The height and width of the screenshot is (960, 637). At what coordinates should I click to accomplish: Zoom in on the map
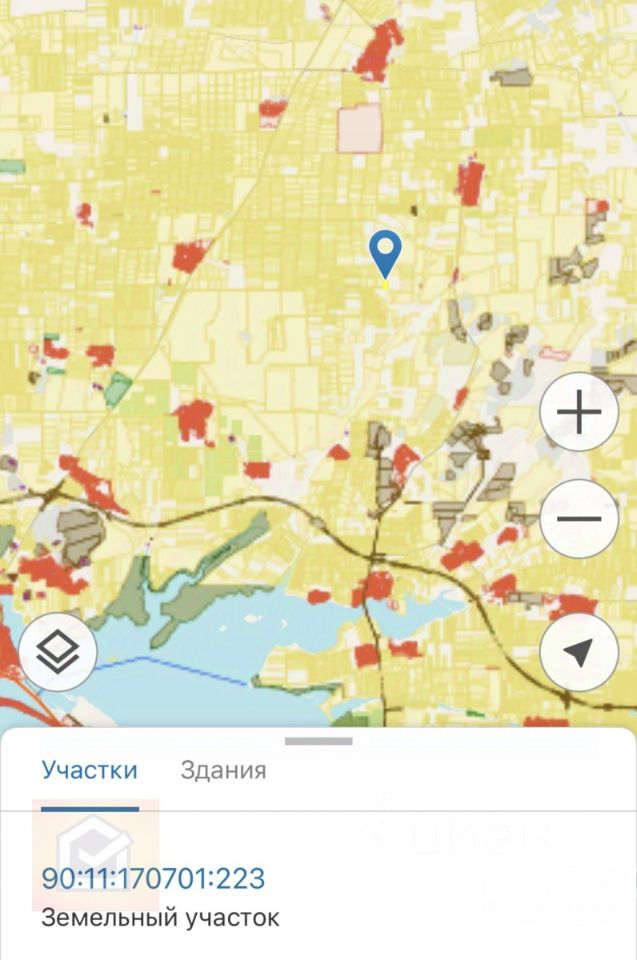point(579,412)
